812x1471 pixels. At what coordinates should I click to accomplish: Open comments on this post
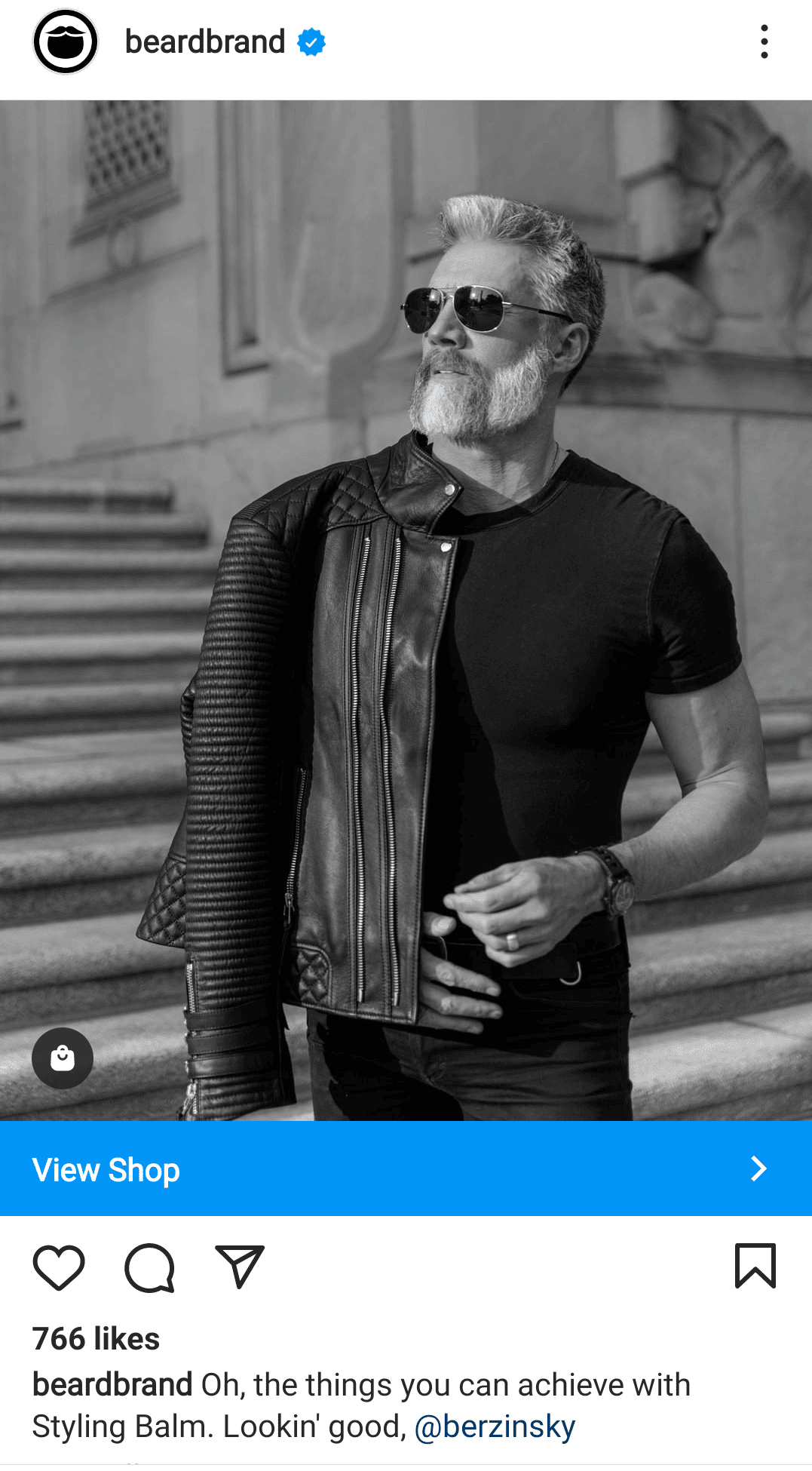[149, 1267]
